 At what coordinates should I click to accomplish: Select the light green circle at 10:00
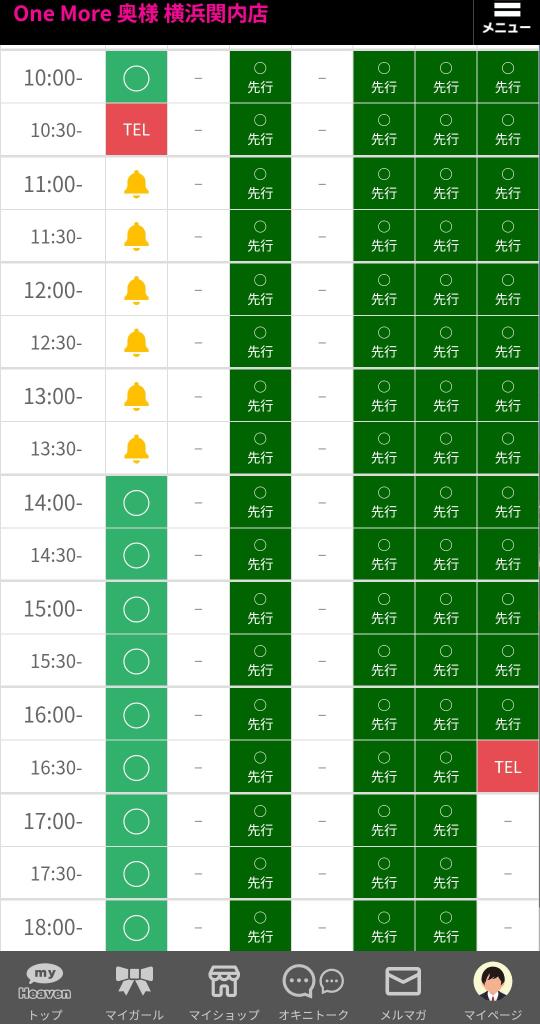pos(136,78)
